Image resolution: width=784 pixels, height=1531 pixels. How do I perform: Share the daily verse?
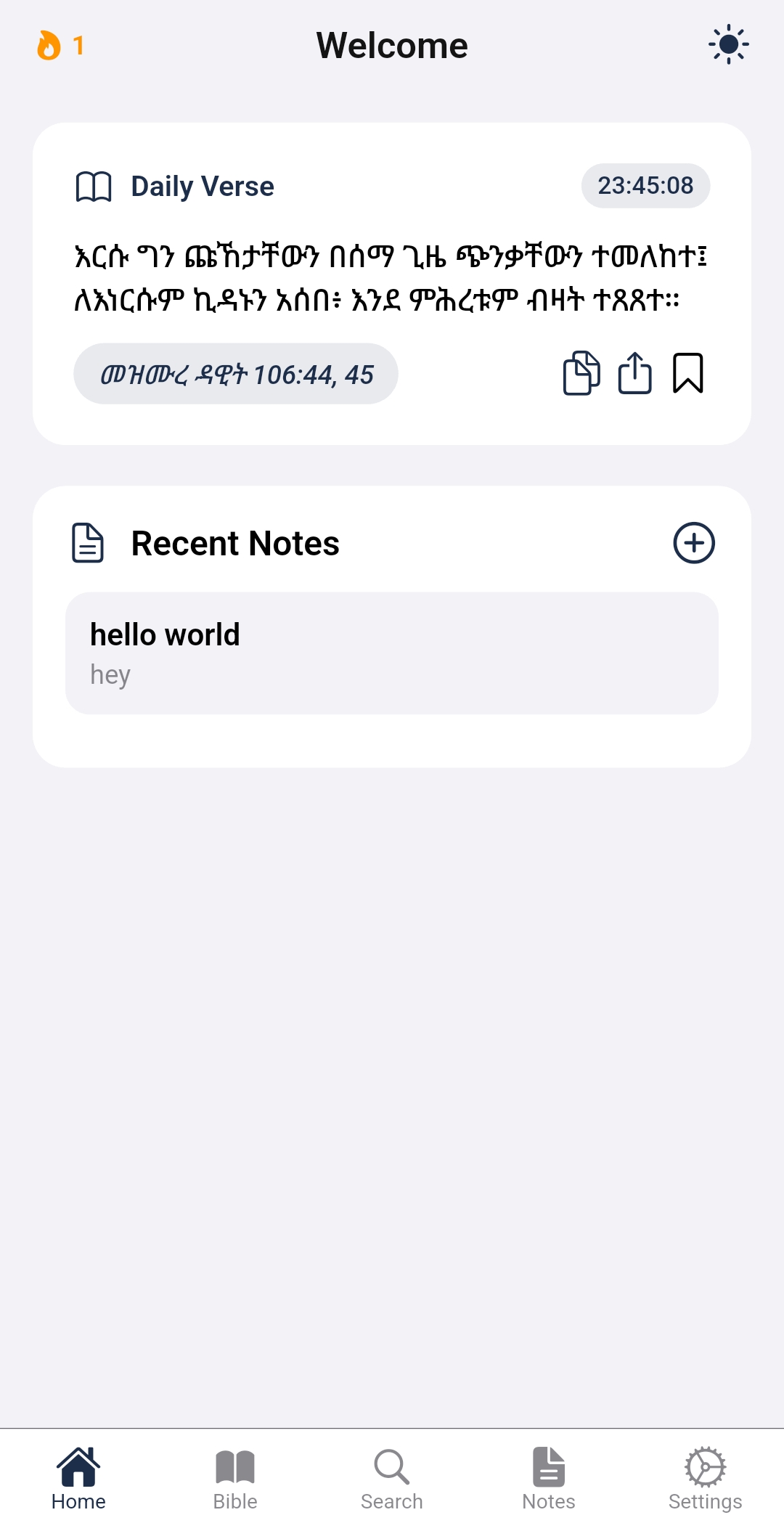[x=634, y=373]
